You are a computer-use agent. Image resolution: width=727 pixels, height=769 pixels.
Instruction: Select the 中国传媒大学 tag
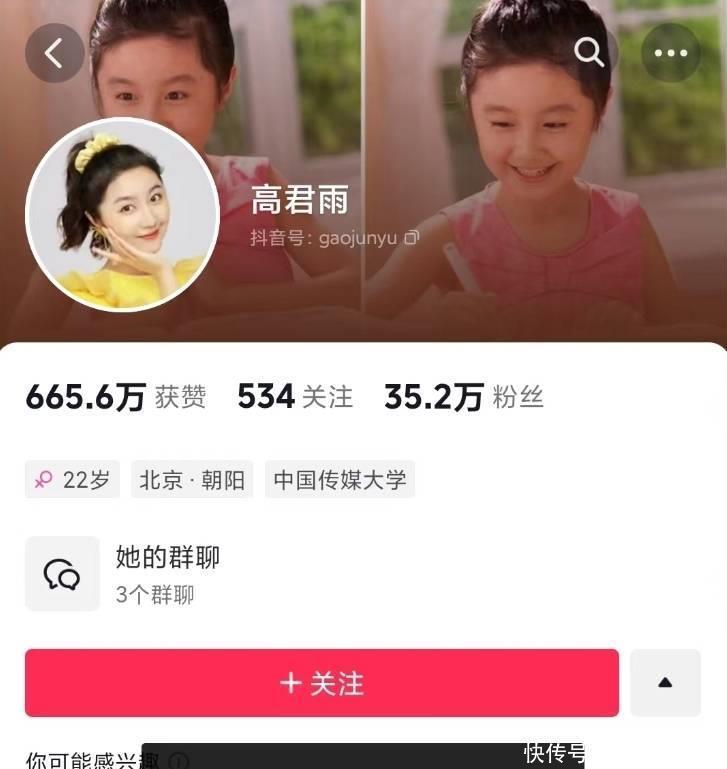pos(340,480)
